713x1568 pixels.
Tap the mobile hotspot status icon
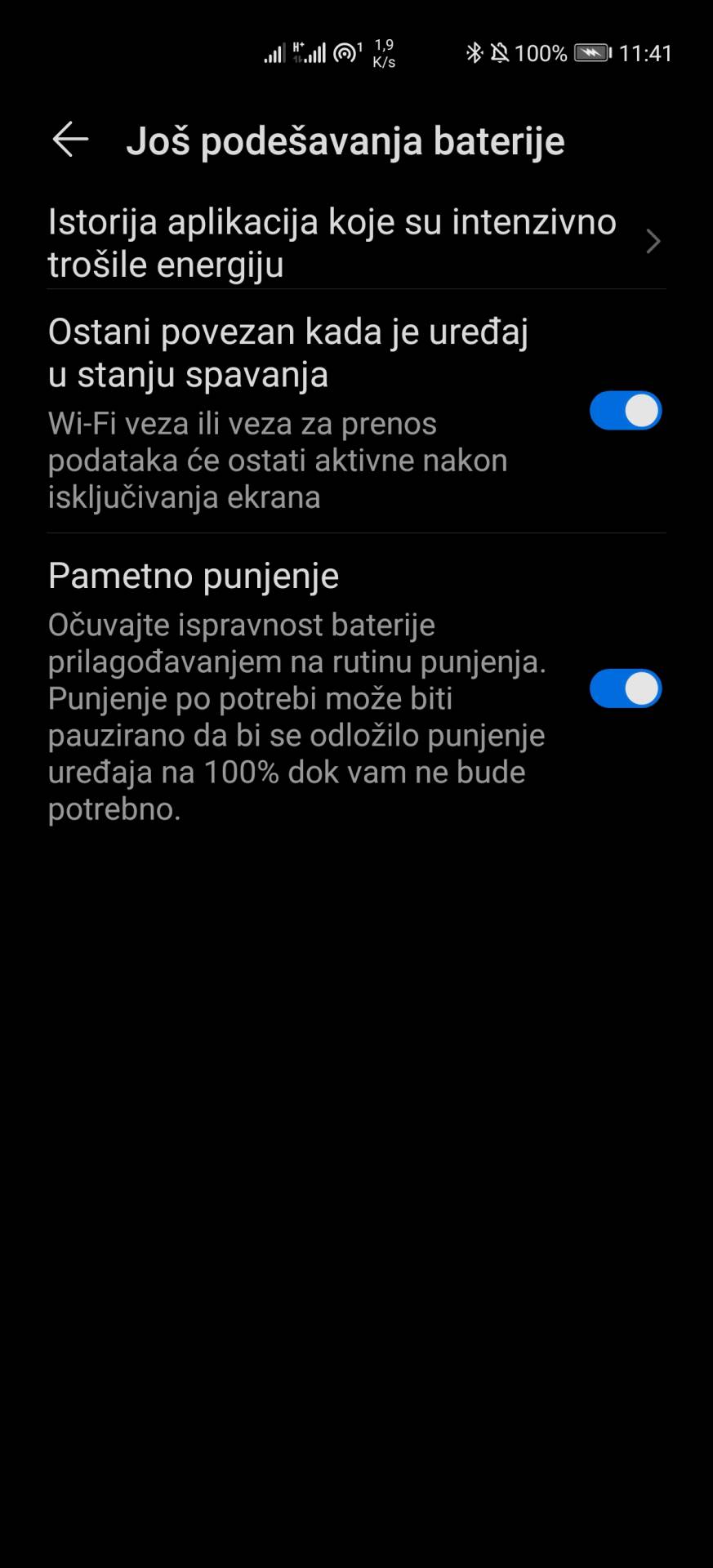(344, 52)
